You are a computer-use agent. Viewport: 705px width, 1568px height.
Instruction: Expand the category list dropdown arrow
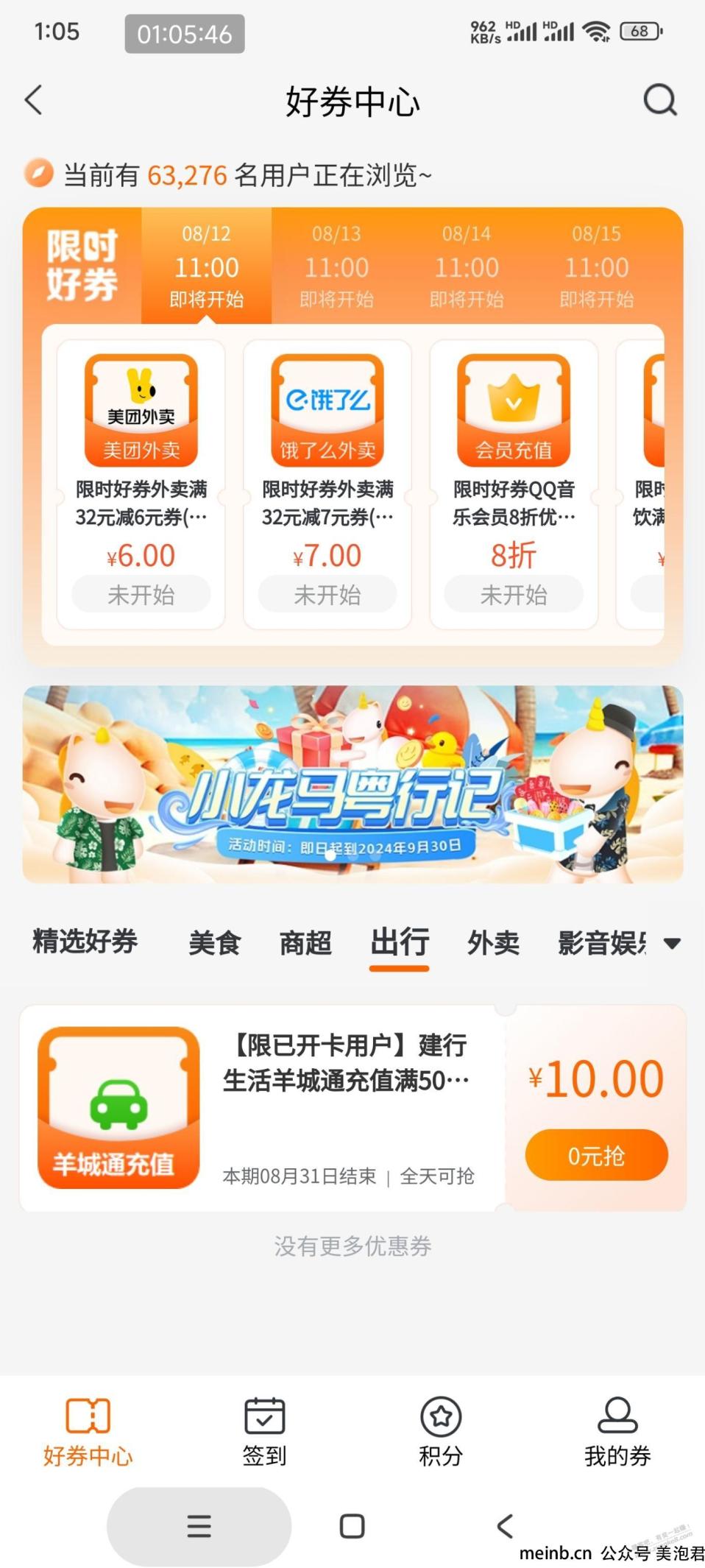[671, 944]
